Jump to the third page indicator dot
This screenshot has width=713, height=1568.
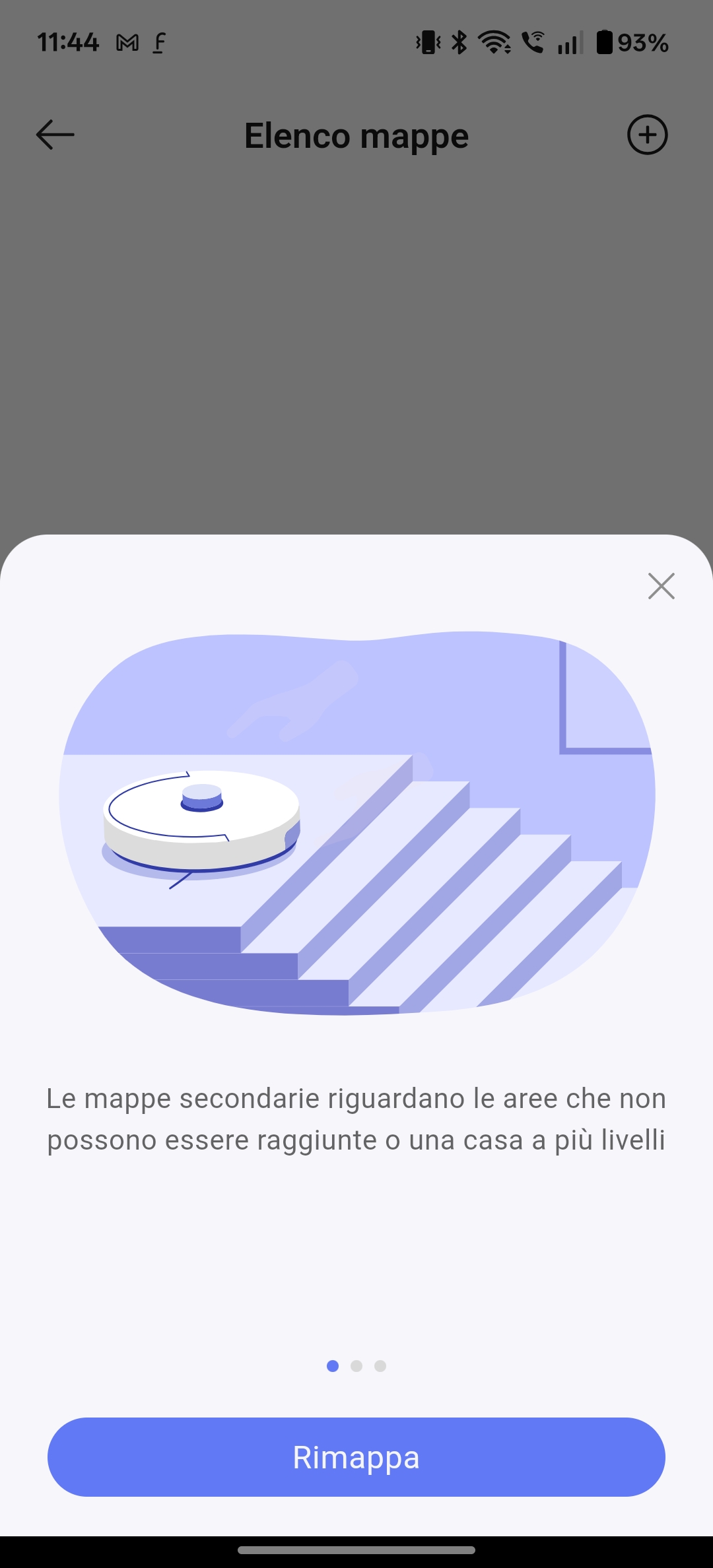[380, 1366]
